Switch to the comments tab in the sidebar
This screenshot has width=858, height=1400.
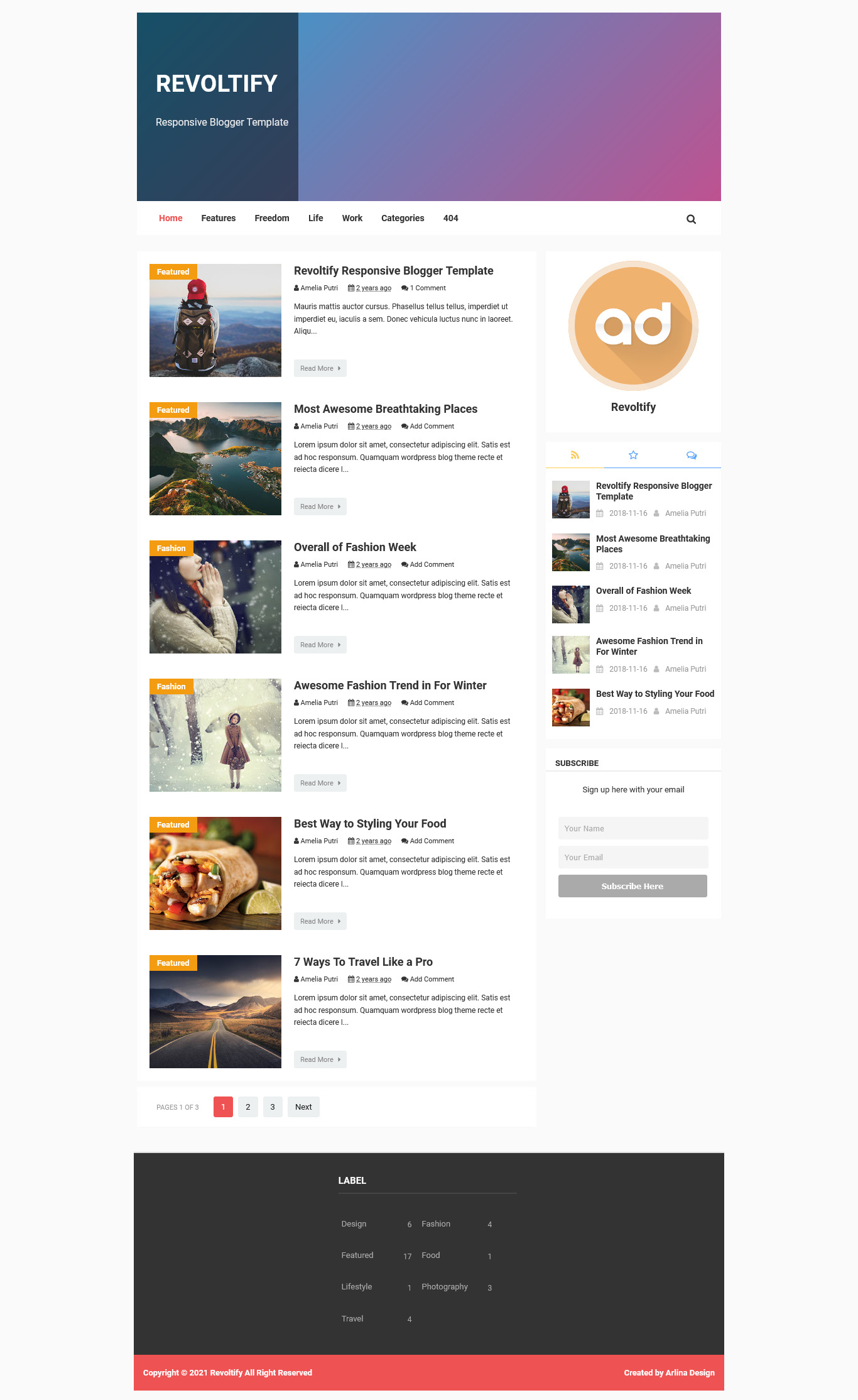click(x=692, y=455)
